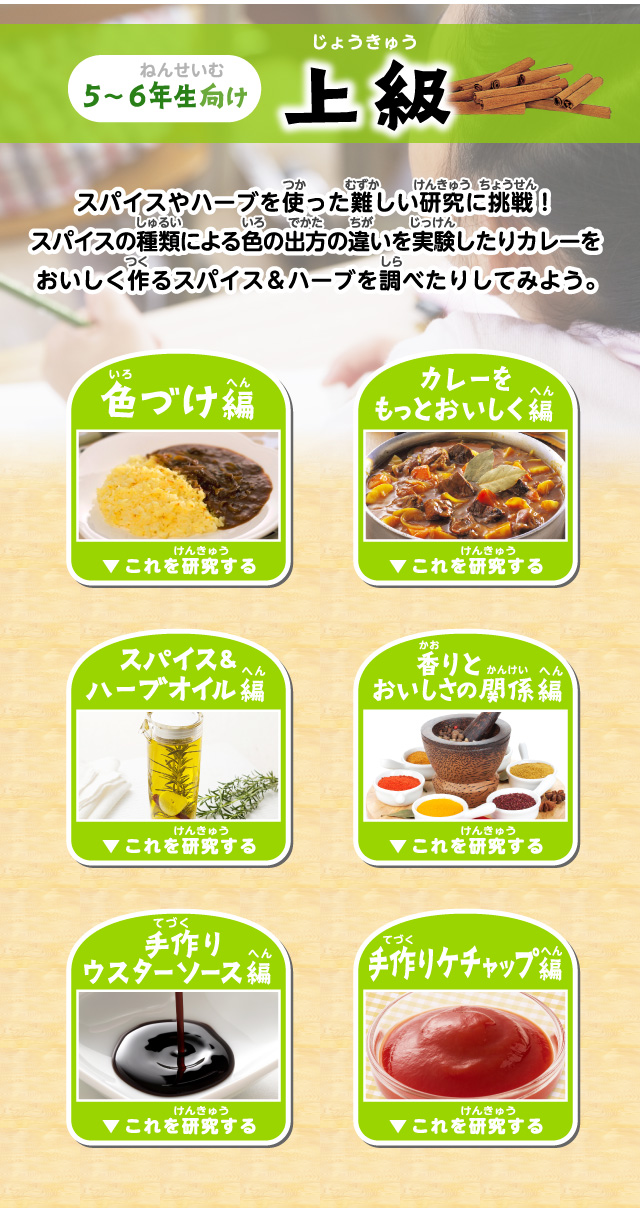
Task: Select the カレーをもっとおいしく編 card
Action: coord(465,469)
